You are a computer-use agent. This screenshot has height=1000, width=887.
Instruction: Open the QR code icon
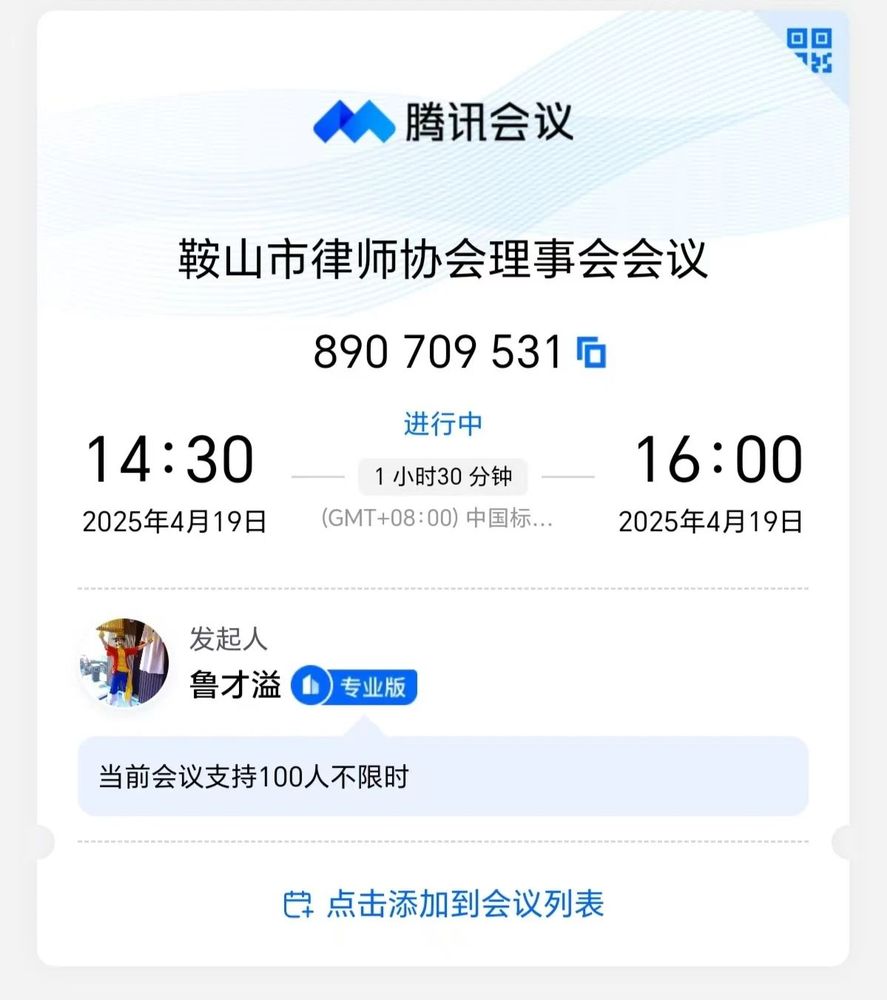[x=809, y=50]
